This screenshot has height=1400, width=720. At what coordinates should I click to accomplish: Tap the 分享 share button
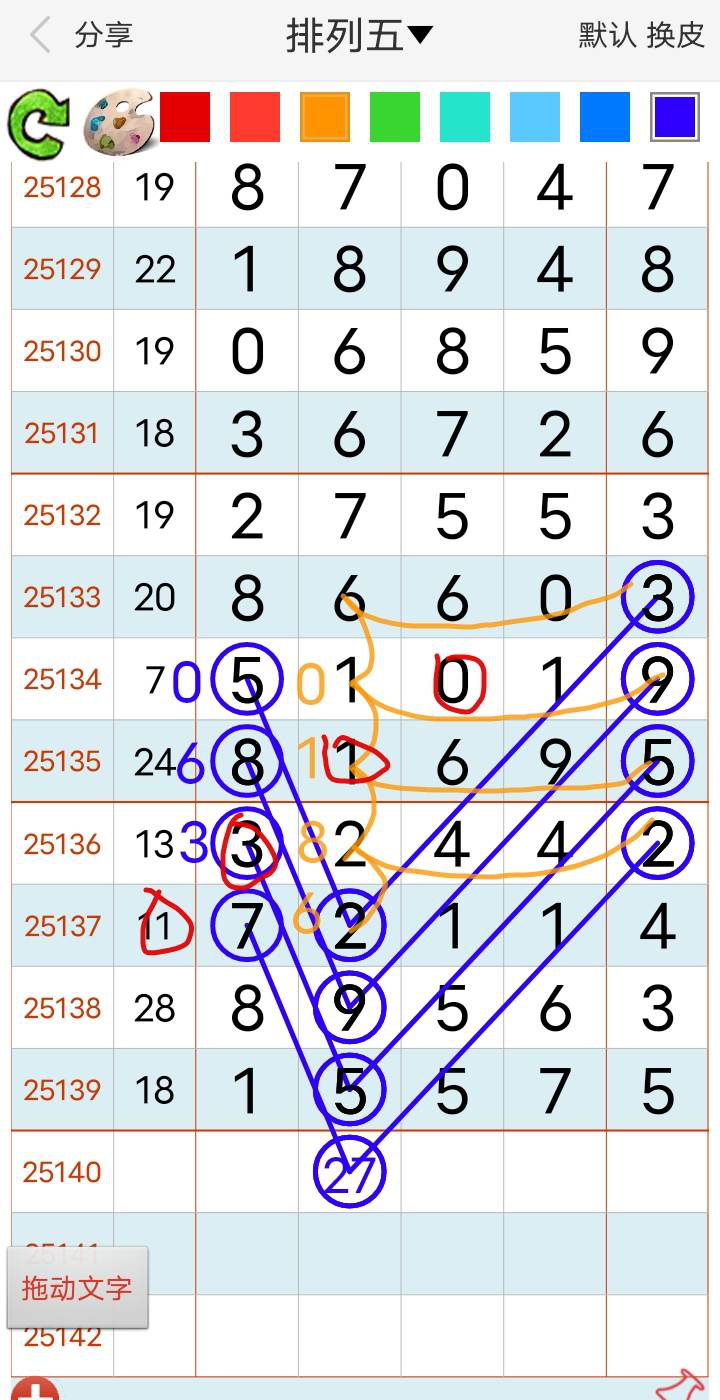103,36
